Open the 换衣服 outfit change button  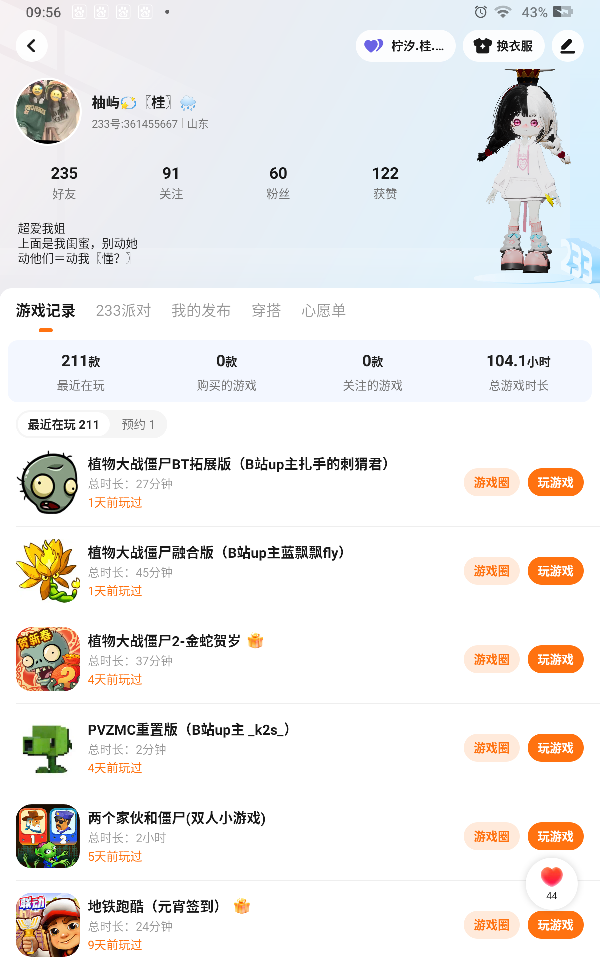click(x=503, y=46)
